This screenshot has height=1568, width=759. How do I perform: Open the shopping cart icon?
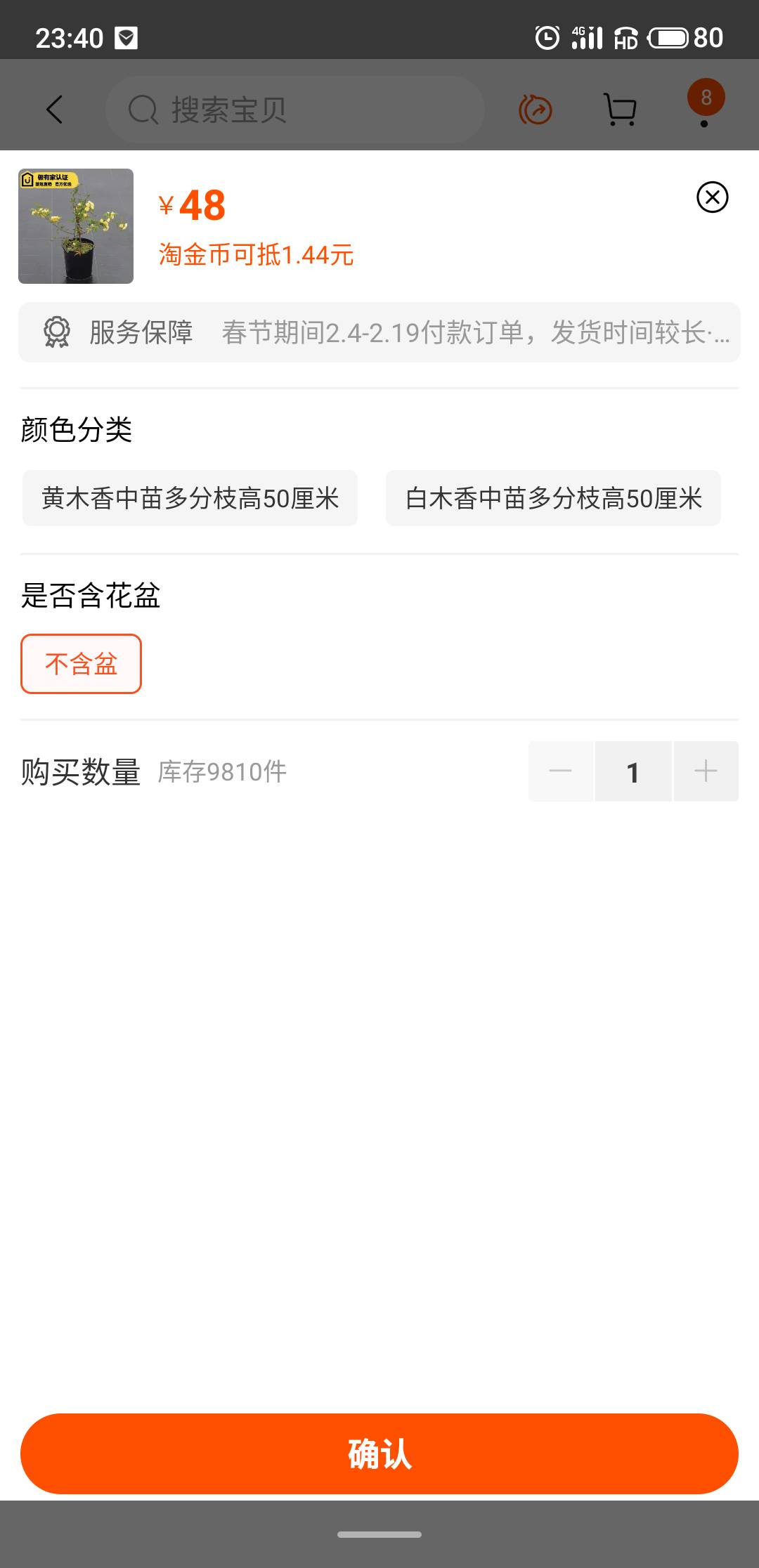click(620, 110)
